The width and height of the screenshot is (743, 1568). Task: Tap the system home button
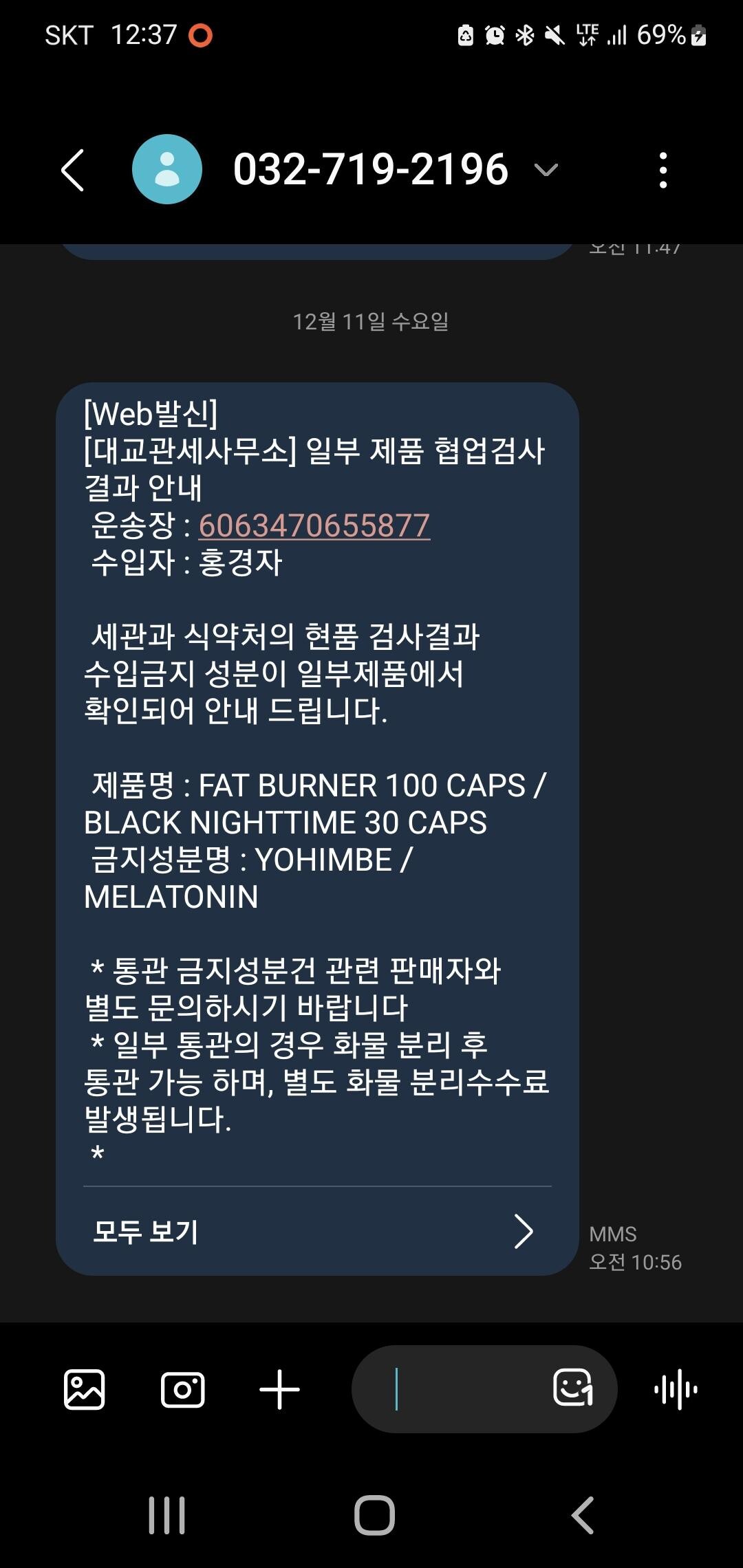coord(375,1516)
